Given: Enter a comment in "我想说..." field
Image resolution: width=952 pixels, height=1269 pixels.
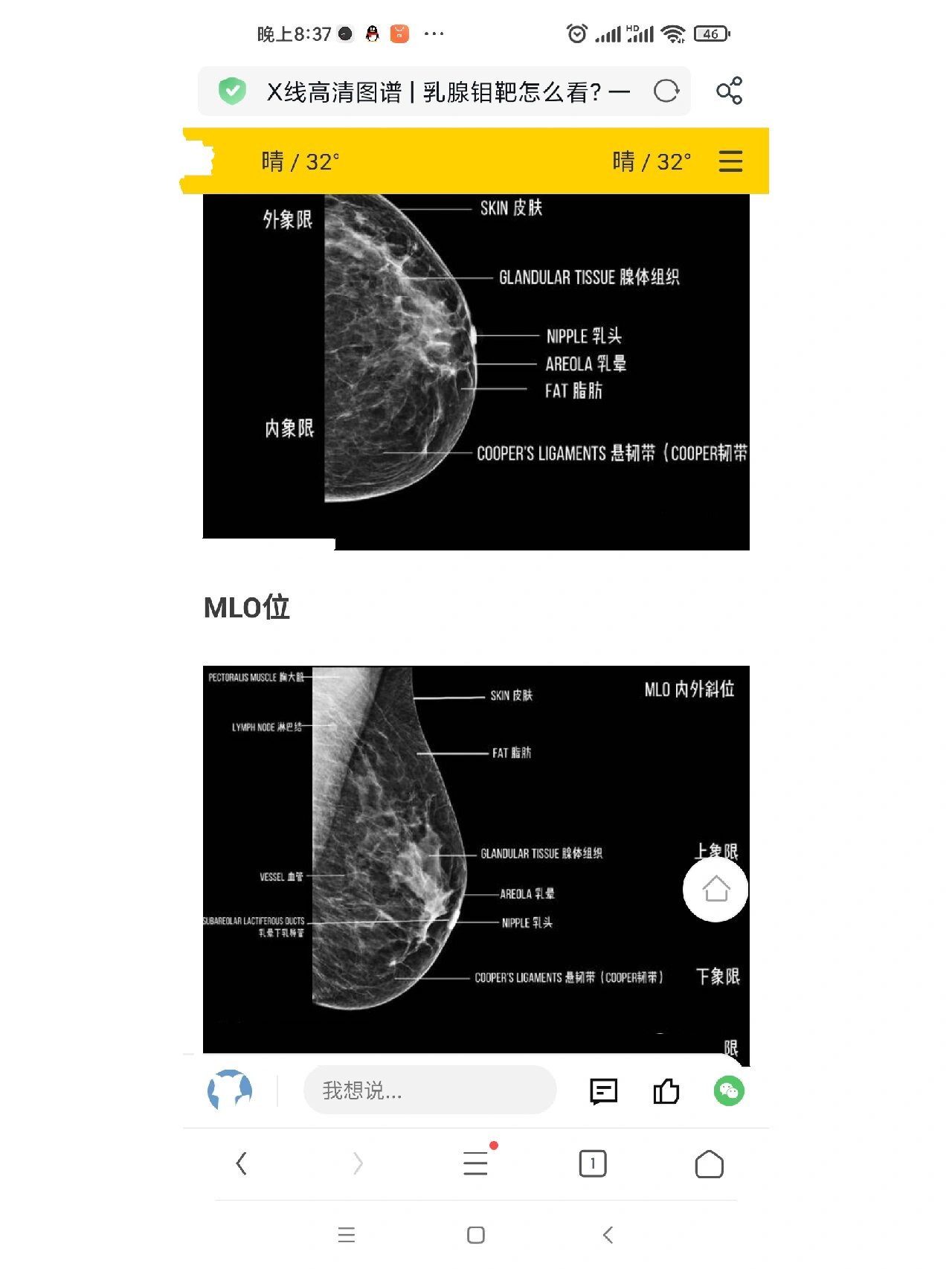Looking at the screenshot, I should (430, 1090).
